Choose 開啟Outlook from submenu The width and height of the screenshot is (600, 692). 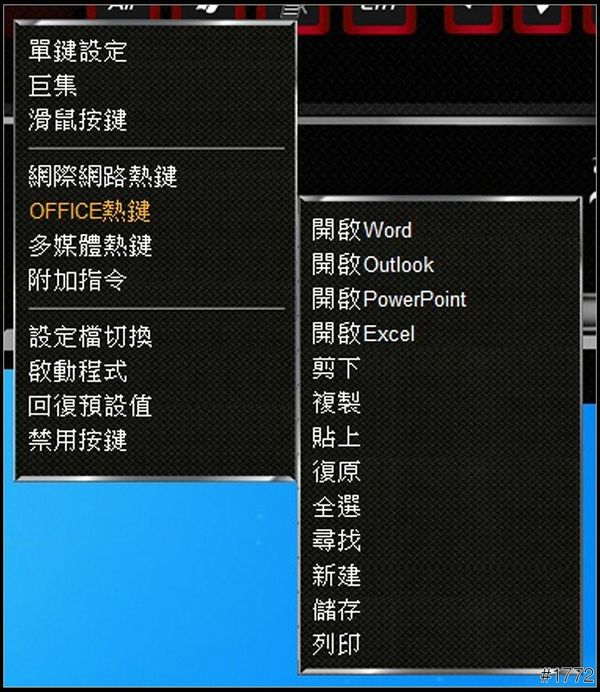click(x=372, y=265)
